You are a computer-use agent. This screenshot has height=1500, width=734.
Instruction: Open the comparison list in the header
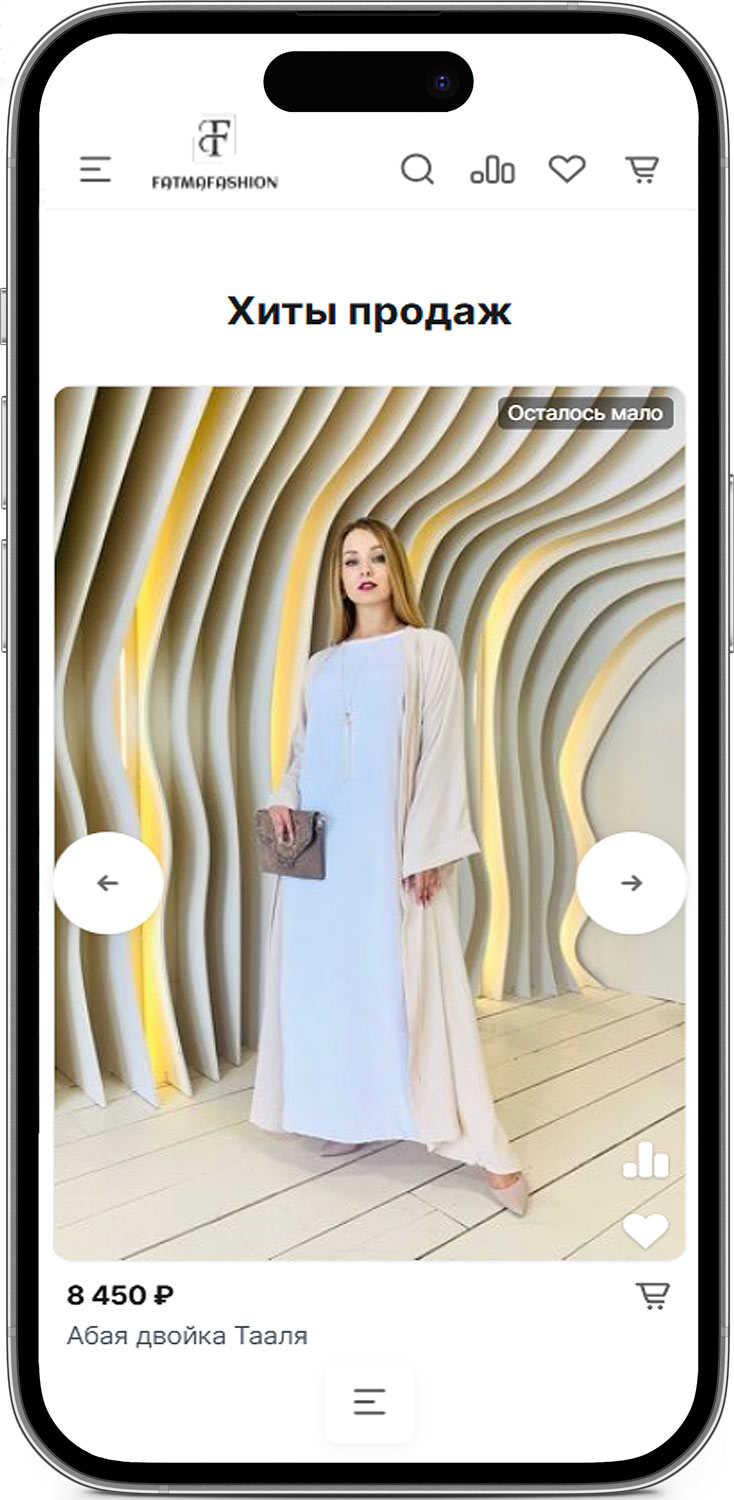(492, 171)
